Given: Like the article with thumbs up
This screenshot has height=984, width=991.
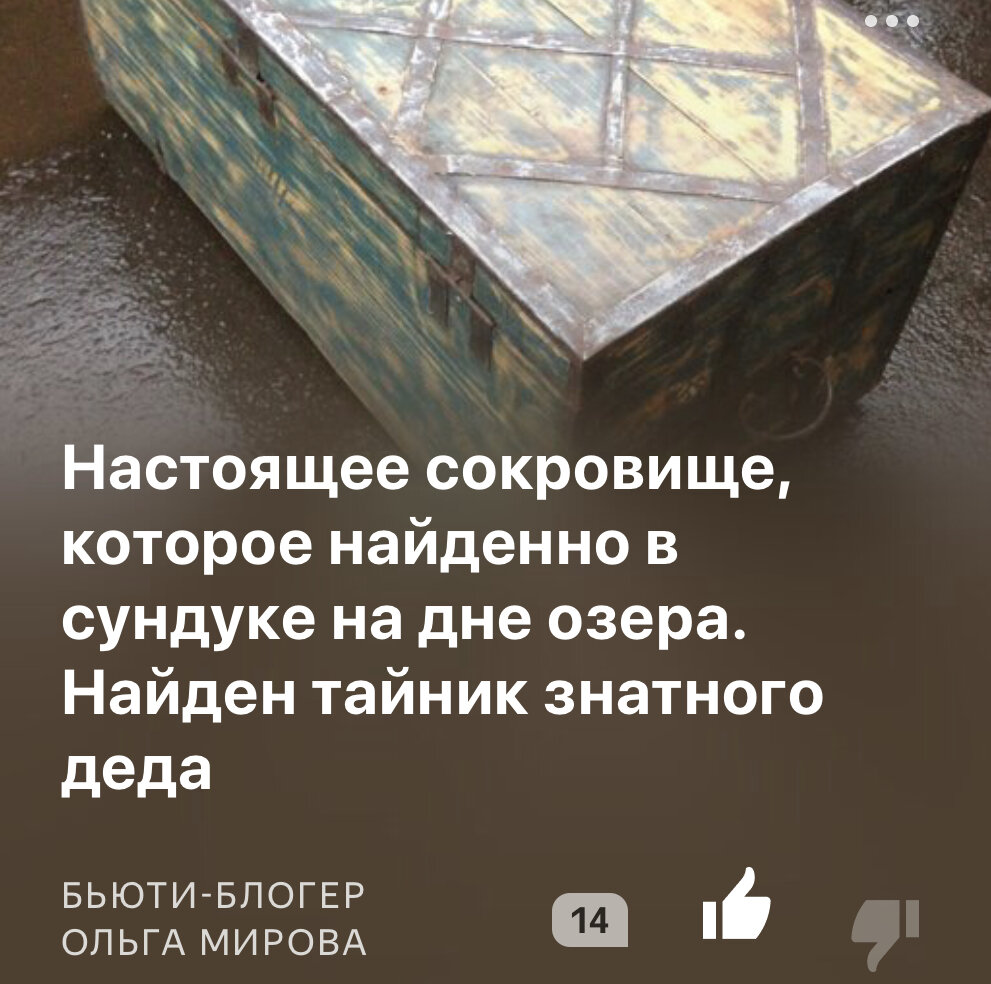Looking at the screenshot, I should point(736,908).
